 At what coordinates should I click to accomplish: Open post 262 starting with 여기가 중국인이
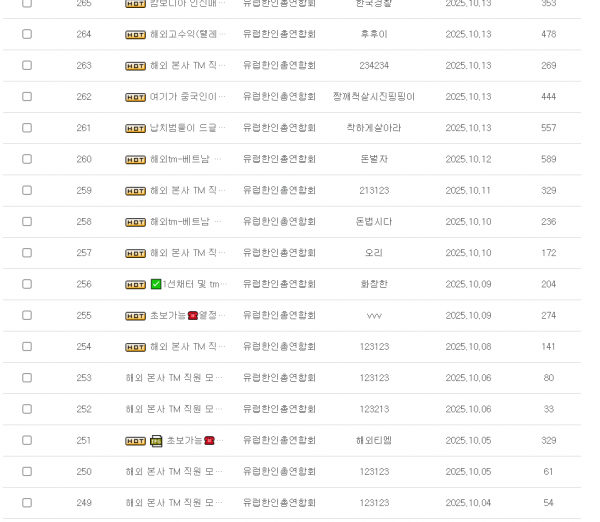(187, 97)
